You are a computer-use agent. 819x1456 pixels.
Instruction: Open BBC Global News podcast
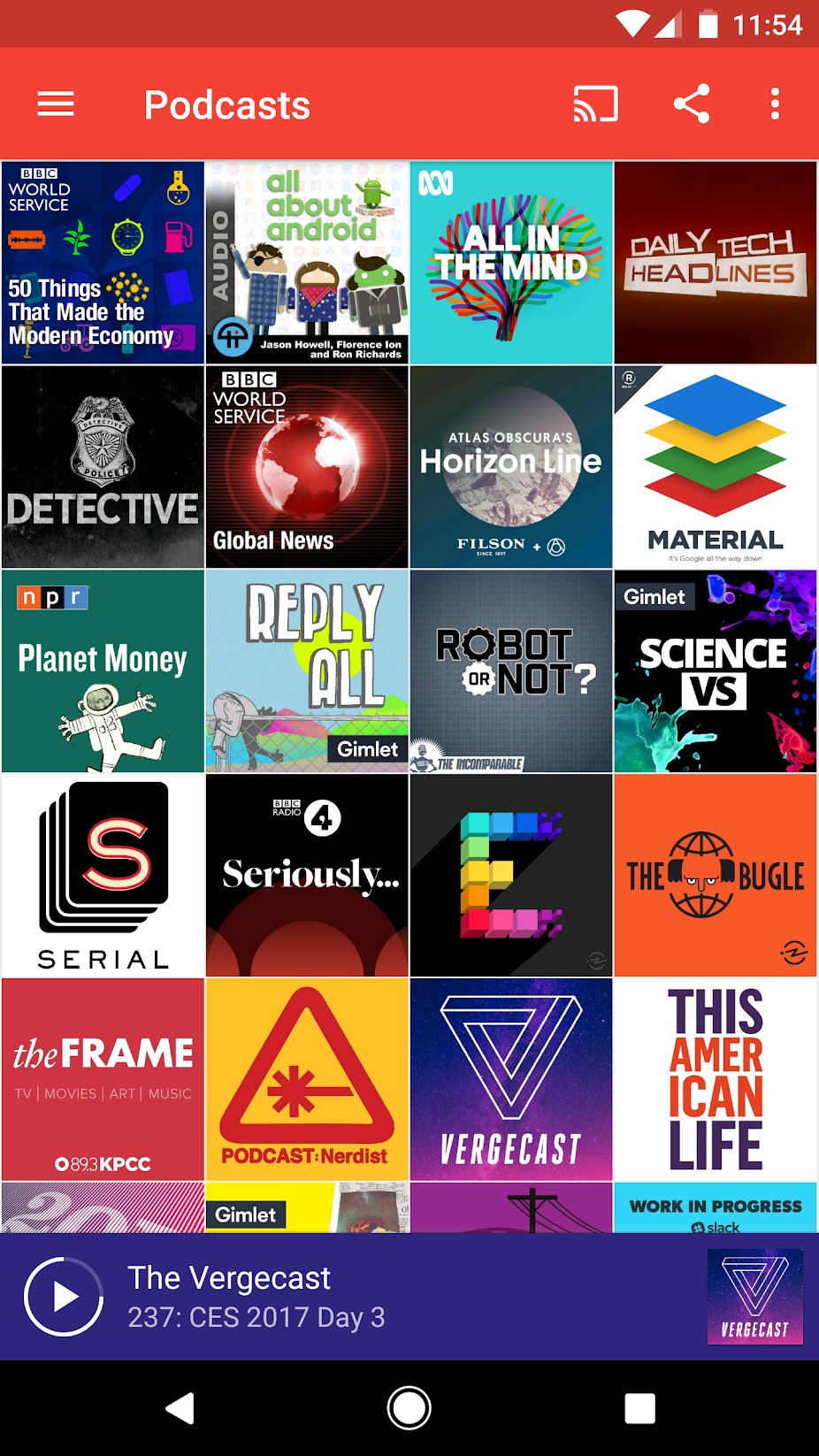[307, 467]
